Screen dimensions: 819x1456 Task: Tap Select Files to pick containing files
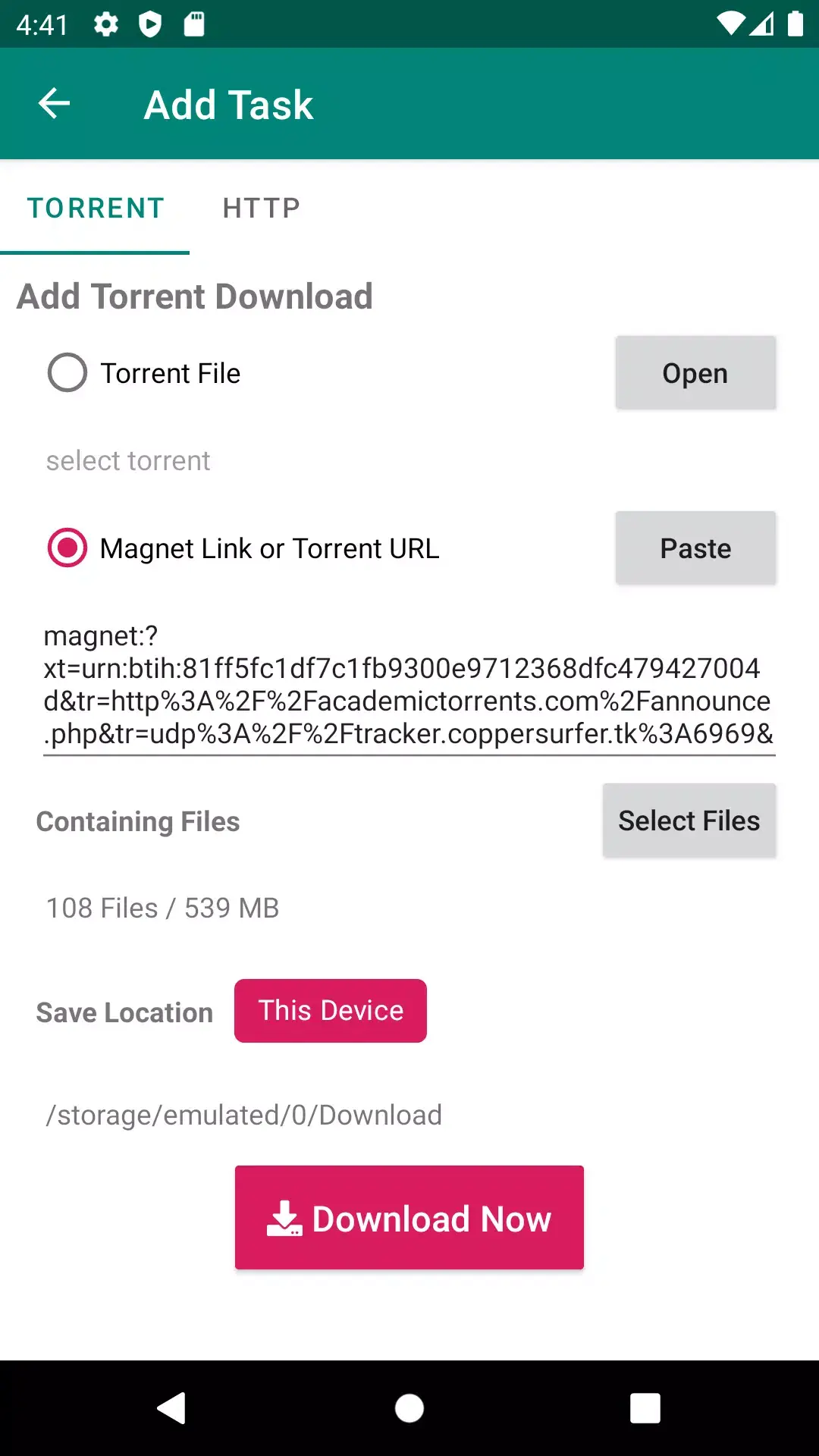click(x=689, y=820)
